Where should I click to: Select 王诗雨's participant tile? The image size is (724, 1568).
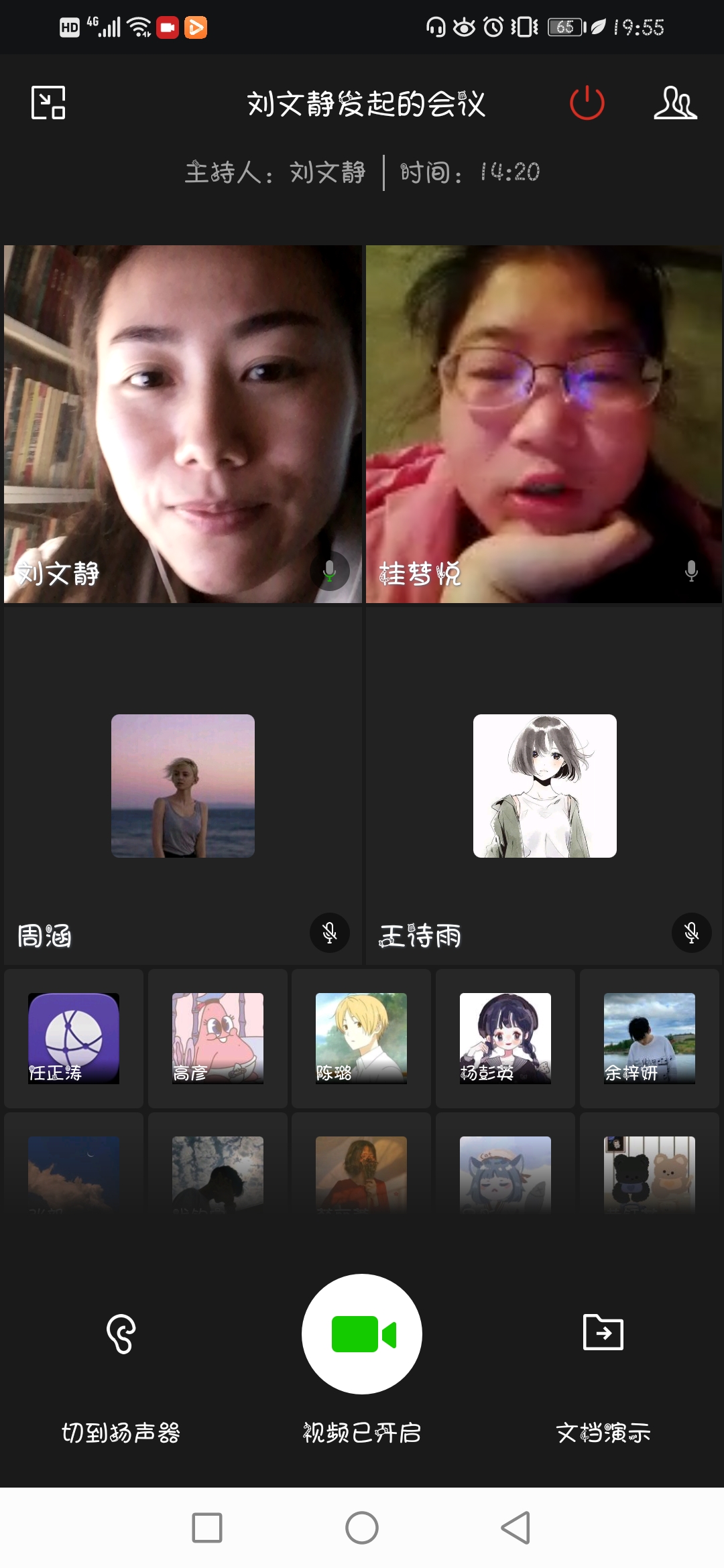[544, 786]
